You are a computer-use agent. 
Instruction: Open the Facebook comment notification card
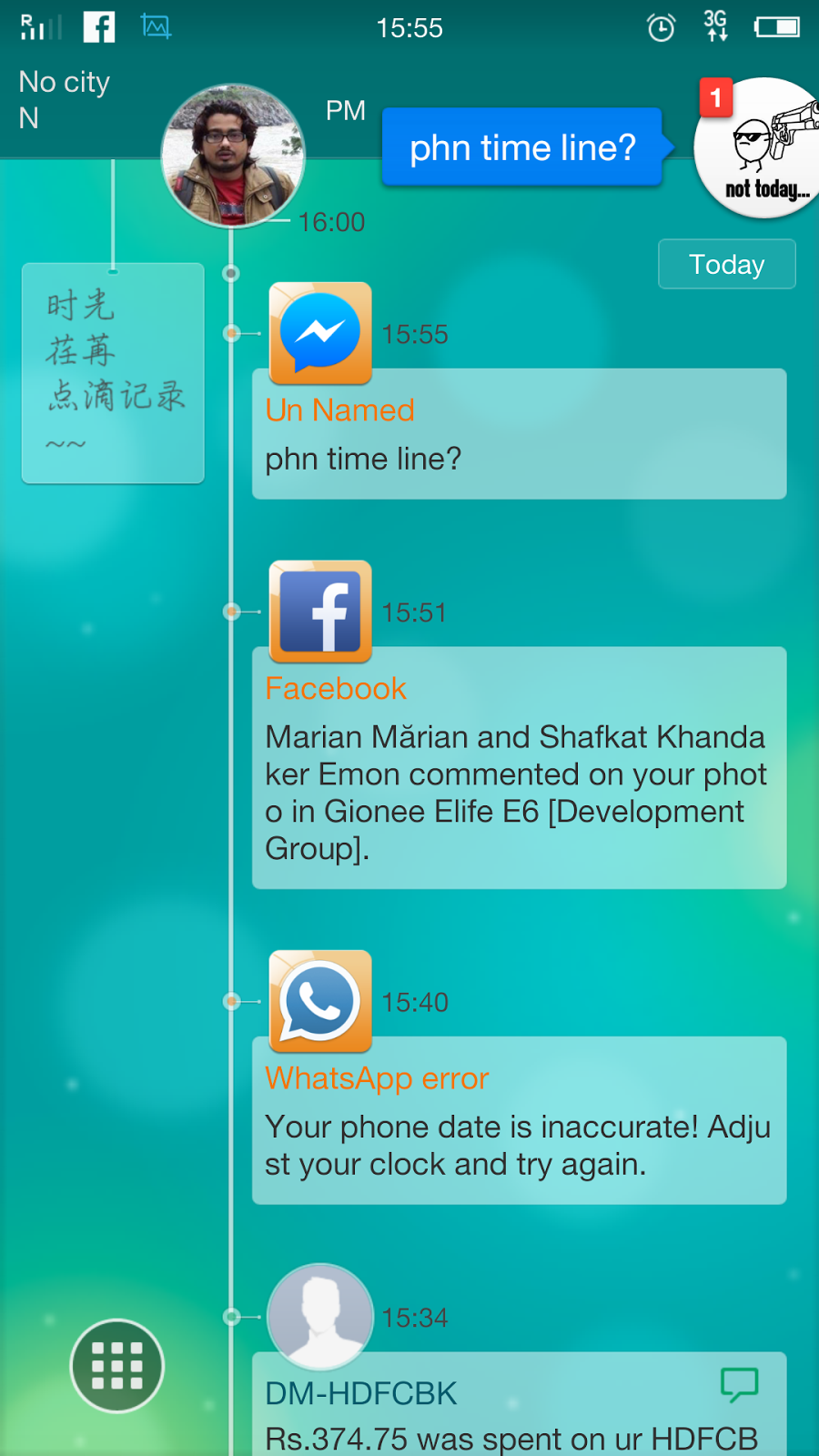tap(519, 767)
